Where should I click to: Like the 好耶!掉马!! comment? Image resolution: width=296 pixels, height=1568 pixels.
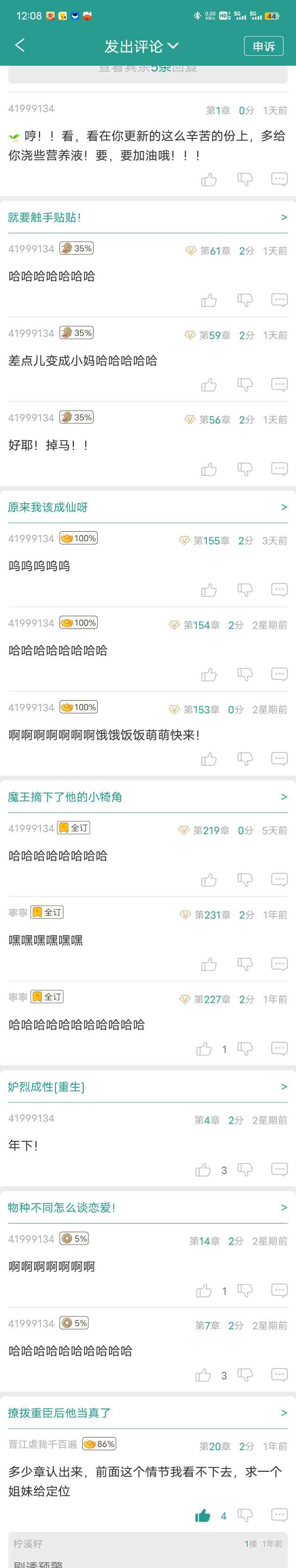coord(209,469)
